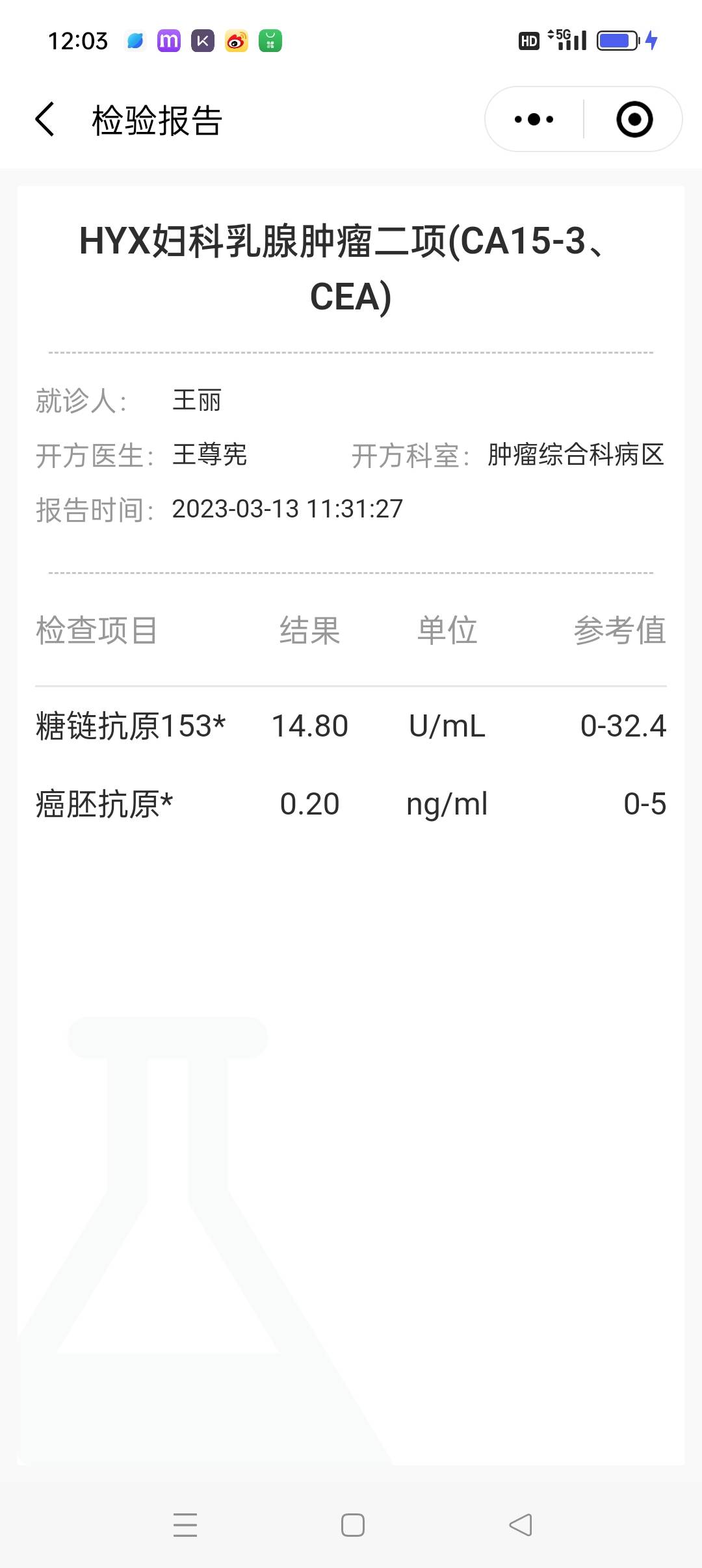The width and height of the screenshot is (702, 1568).
Task: Tap the Weibo notification icon in status bar
Action: point(236,41)
